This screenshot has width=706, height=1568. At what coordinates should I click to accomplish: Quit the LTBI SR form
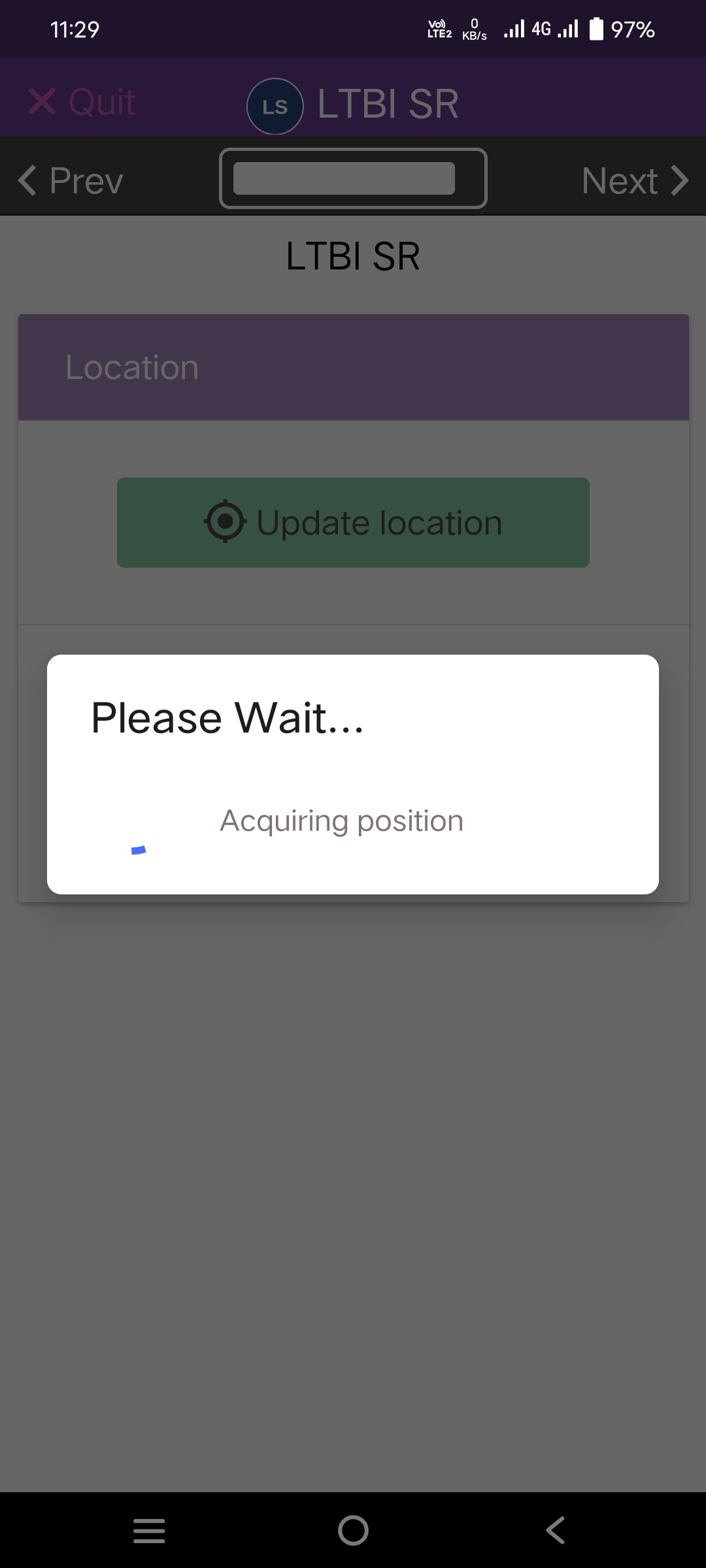[82, 103]
